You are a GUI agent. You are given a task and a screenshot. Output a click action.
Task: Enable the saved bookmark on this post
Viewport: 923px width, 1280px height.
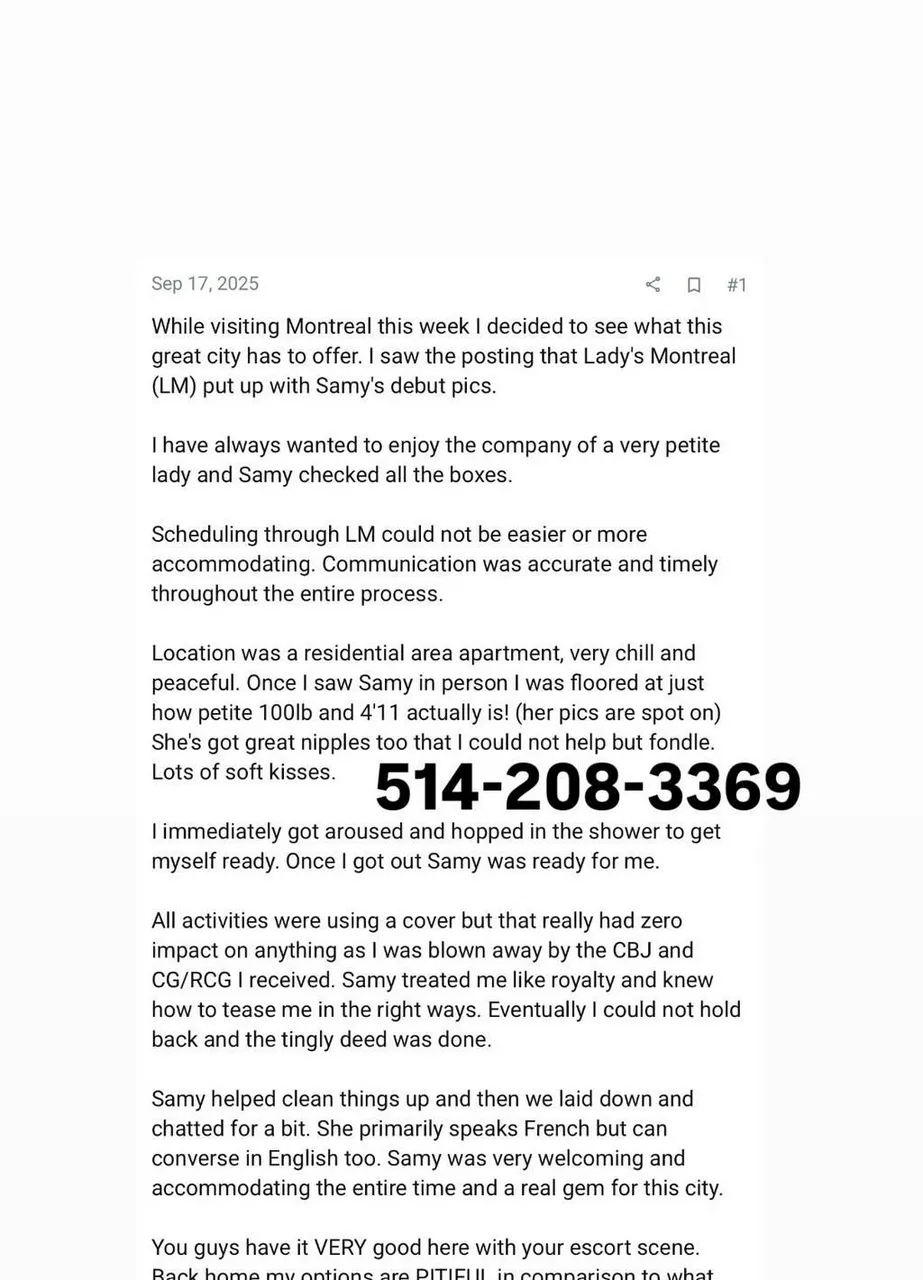point(694,285)
